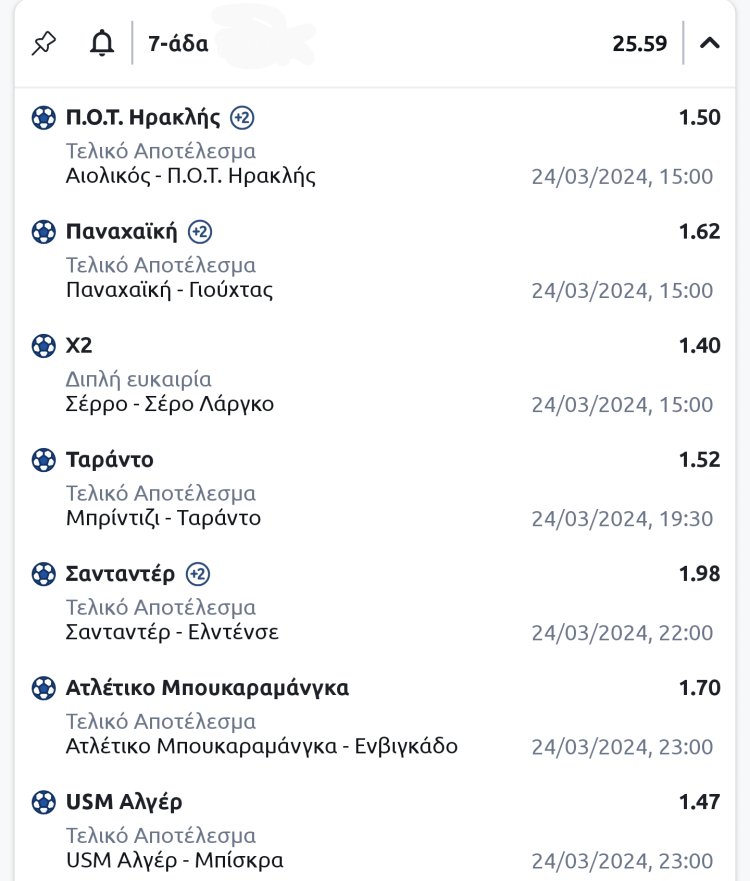
Task: Show the +2 selections for Παναχαϊκή
Action: 200,232
